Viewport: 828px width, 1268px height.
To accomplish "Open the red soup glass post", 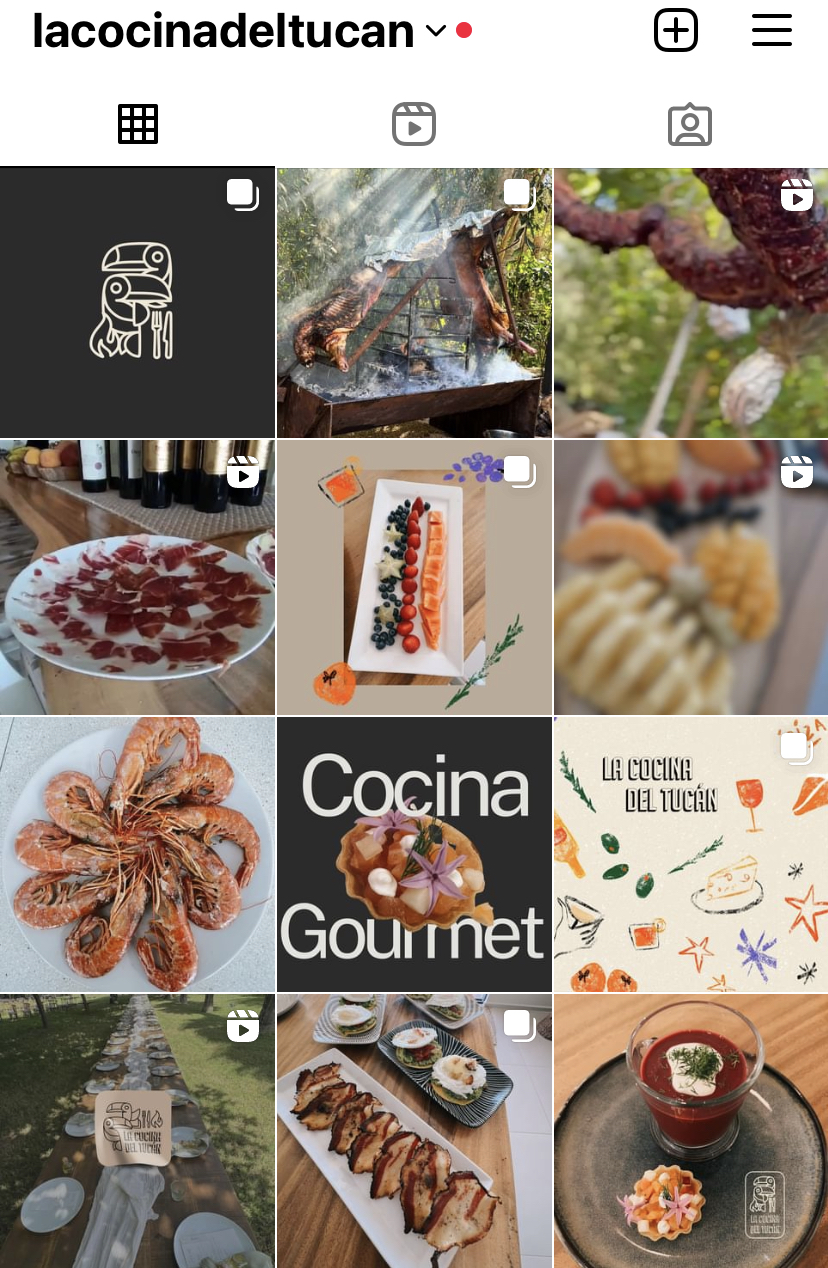I will coord(691,1130).
